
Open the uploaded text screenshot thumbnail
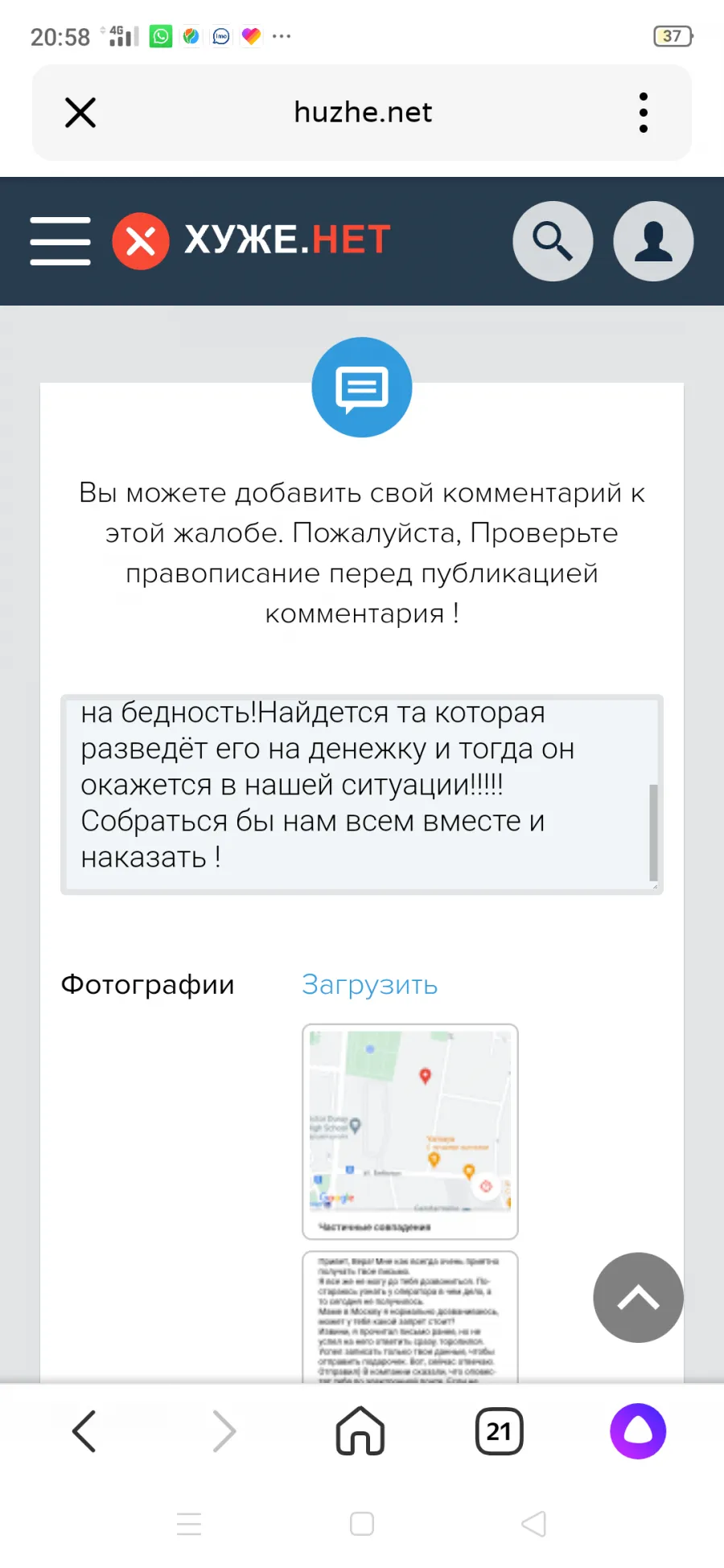(x=410, y=1317)
